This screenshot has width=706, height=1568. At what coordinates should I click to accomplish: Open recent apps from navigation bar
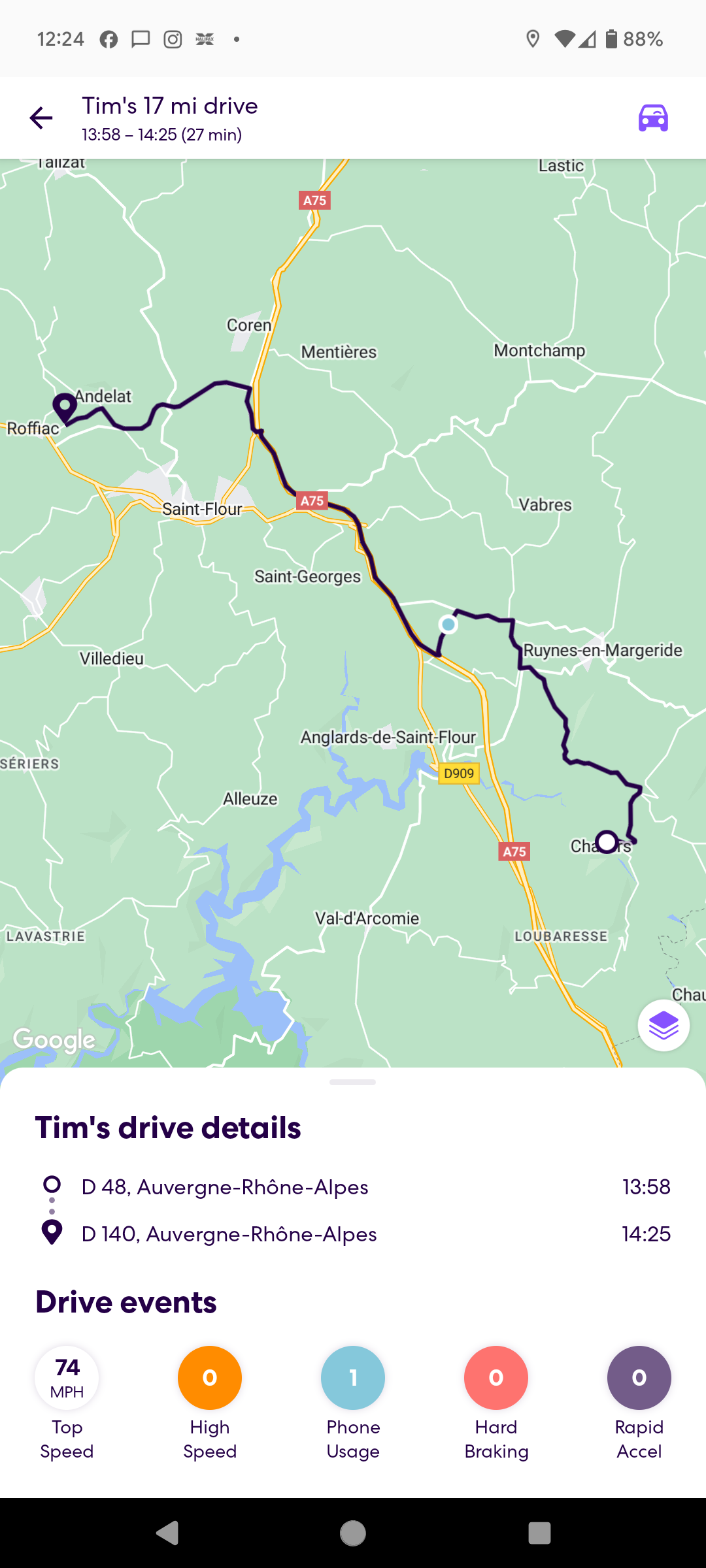pos(539,1533)
